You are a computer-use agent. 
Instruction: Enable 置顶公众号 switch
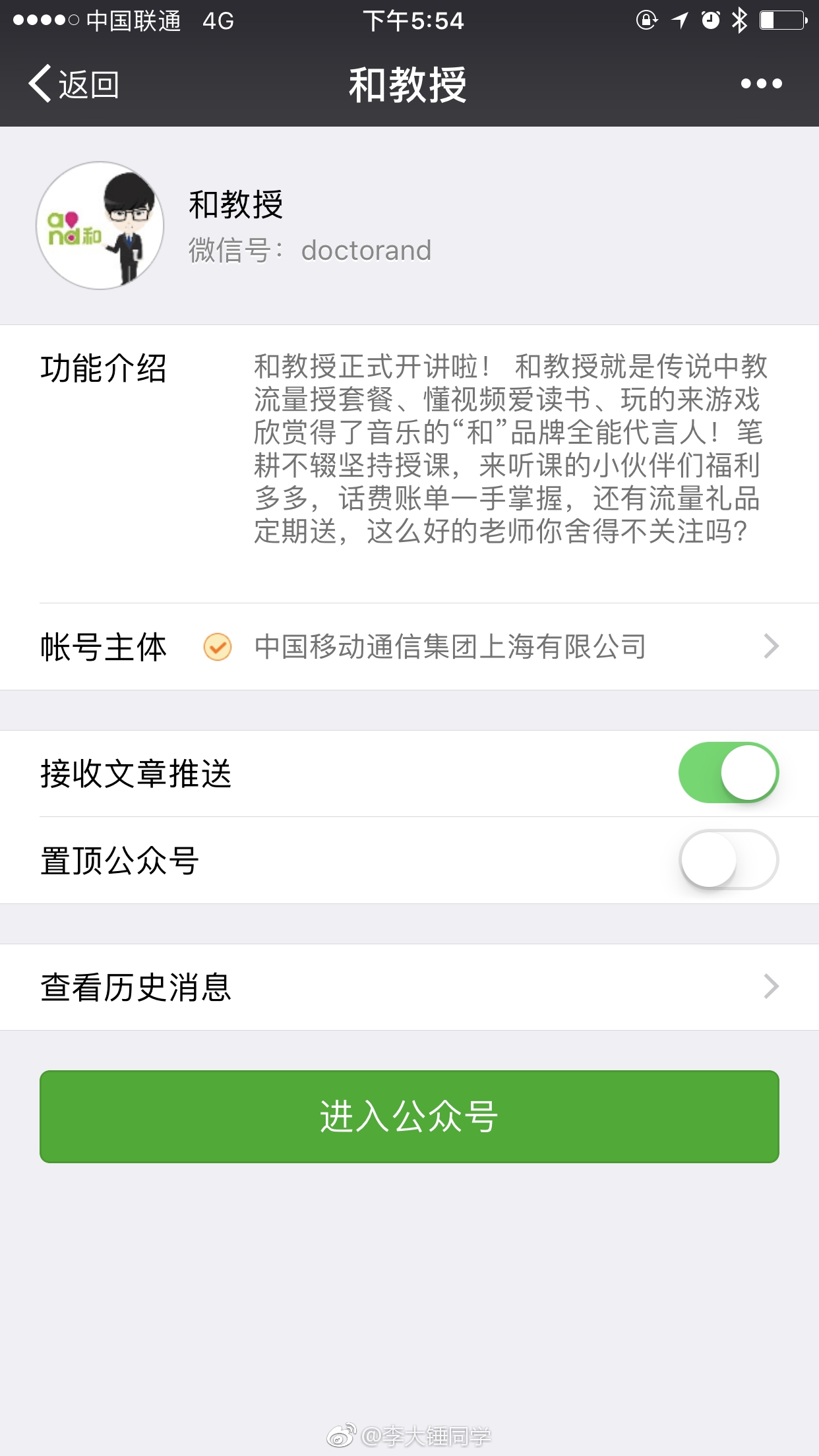728,860
